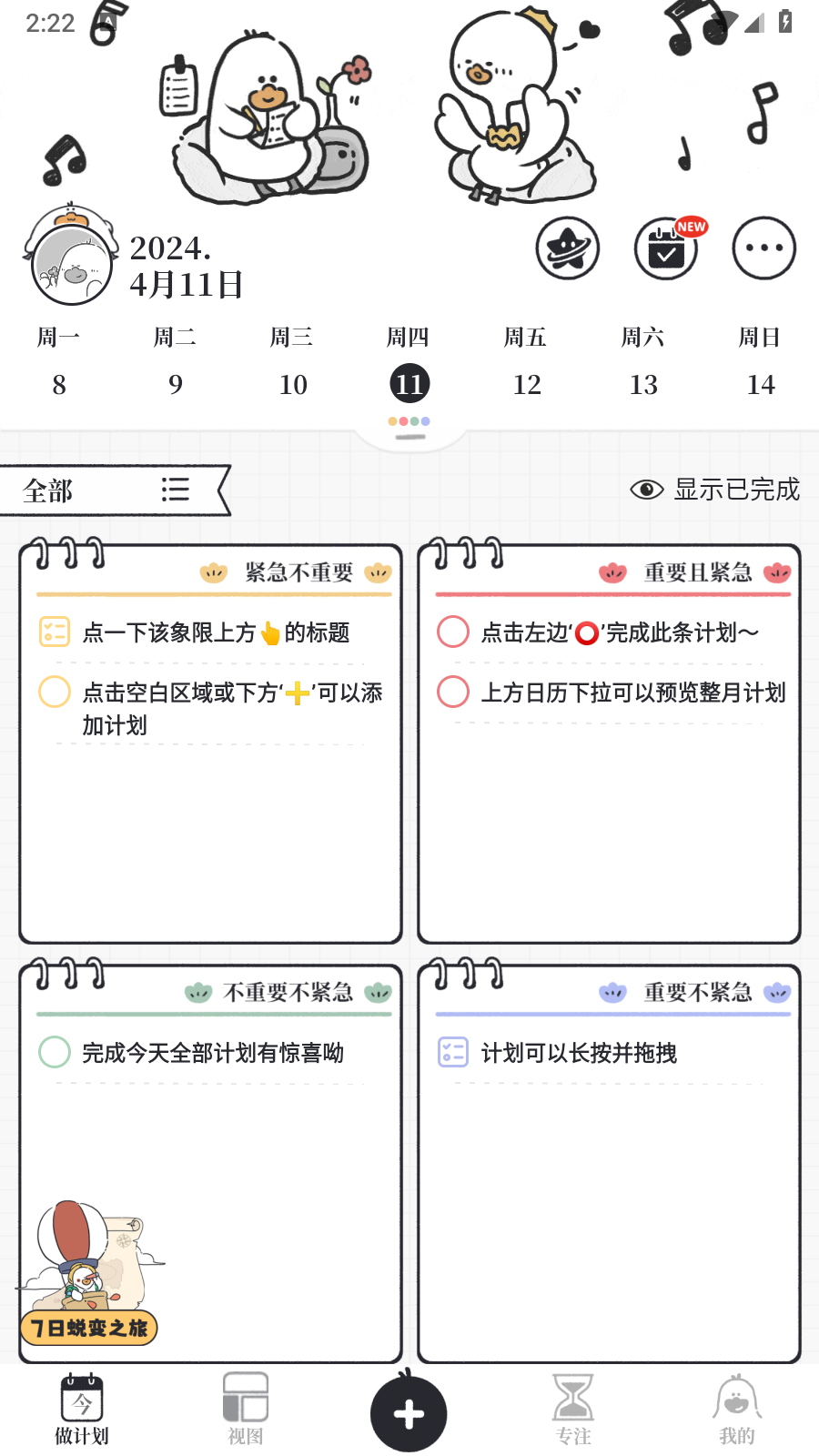Mark 完成今天全部计划有惊喜呦 as done

point(55,1052)
